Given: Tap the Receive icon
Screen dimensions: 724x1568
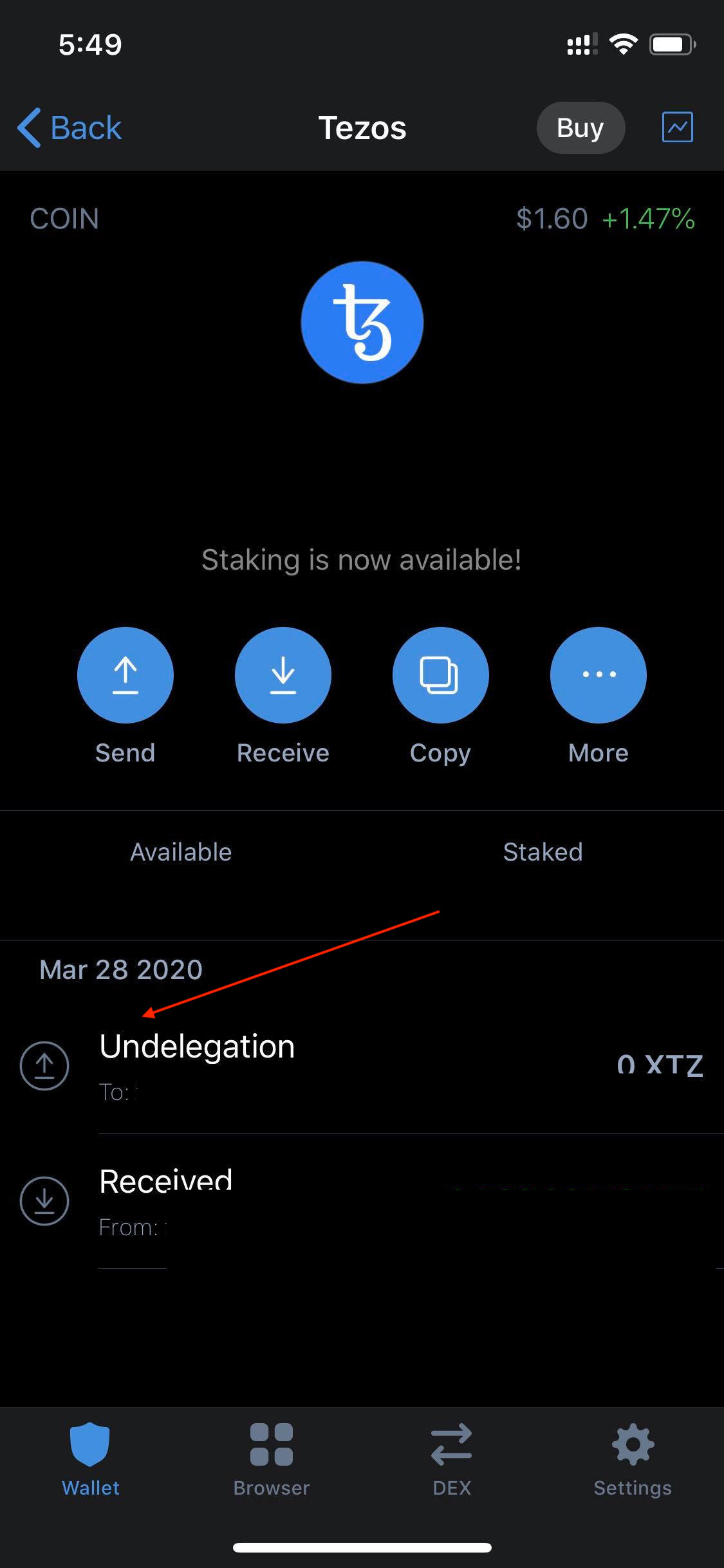Looking at the screenshot, I should pos(283,675).
